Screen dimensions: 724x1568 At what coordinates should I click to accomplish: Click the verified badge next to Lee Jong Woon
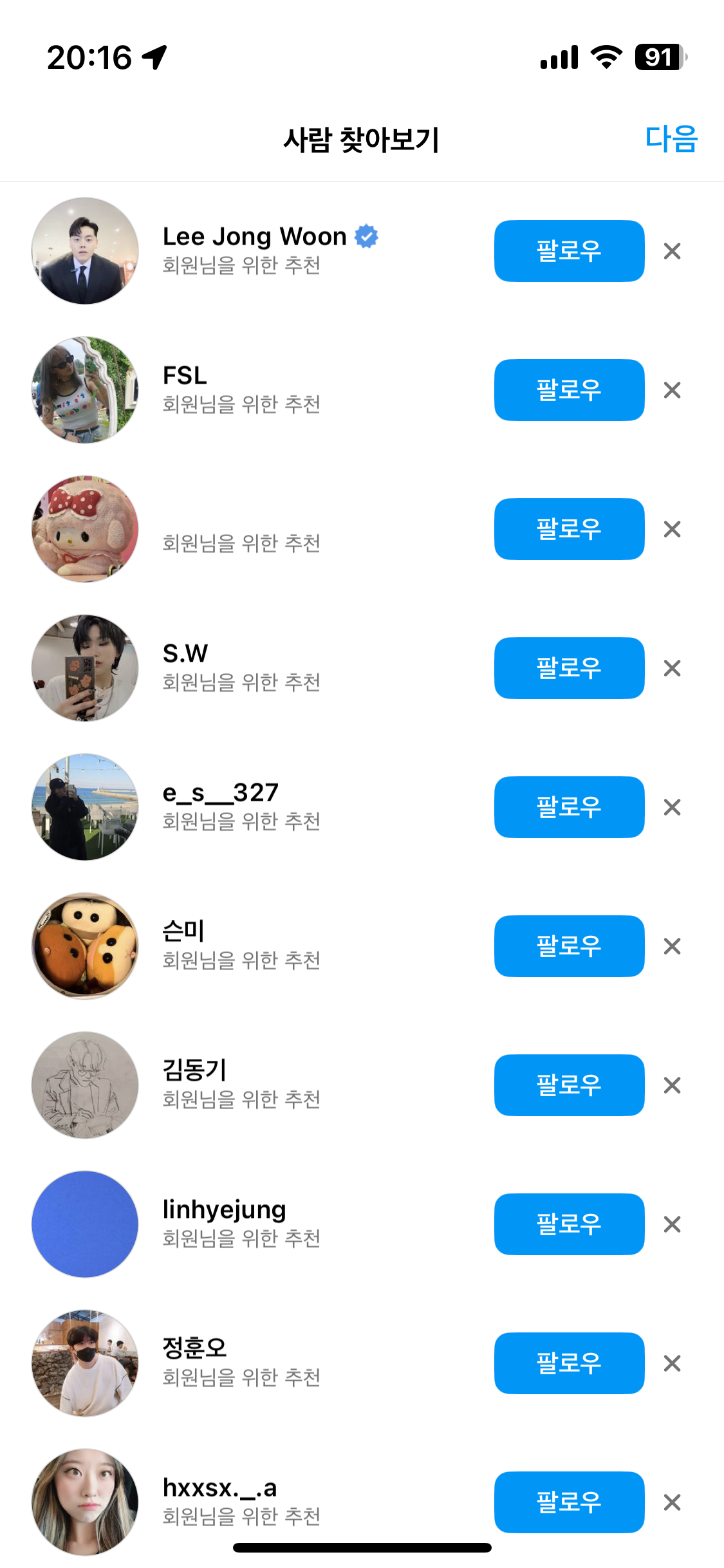[366, 236]
